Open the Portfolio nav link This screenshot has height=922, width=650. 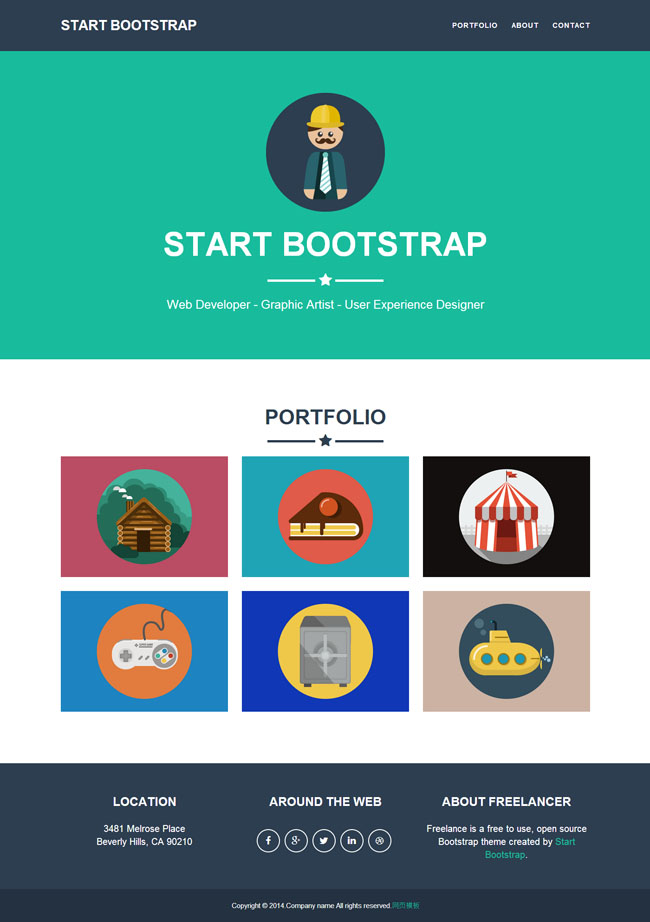(474, 25)
